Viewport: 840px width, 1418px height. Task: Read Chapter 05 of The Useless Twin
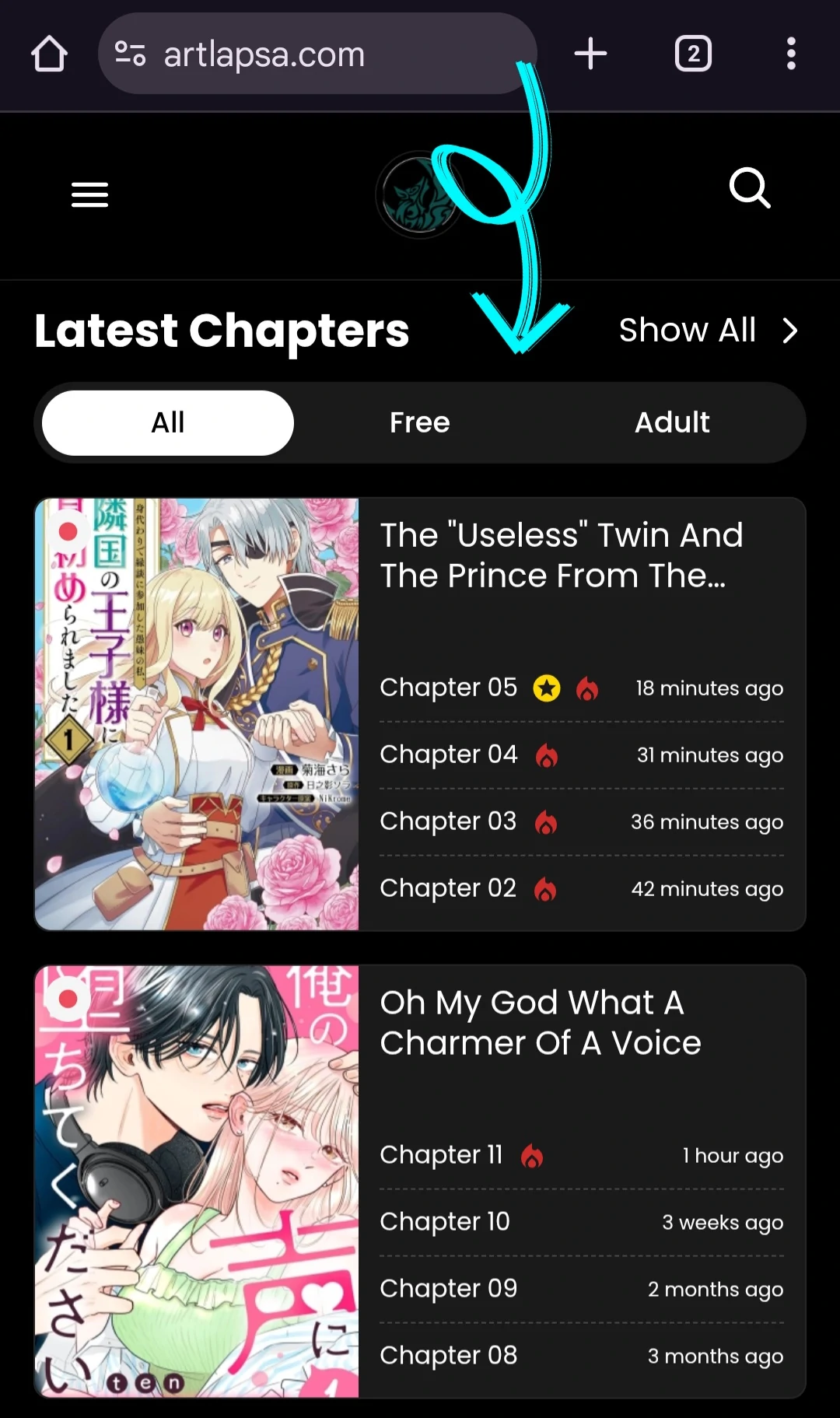[x=448, y=688]
